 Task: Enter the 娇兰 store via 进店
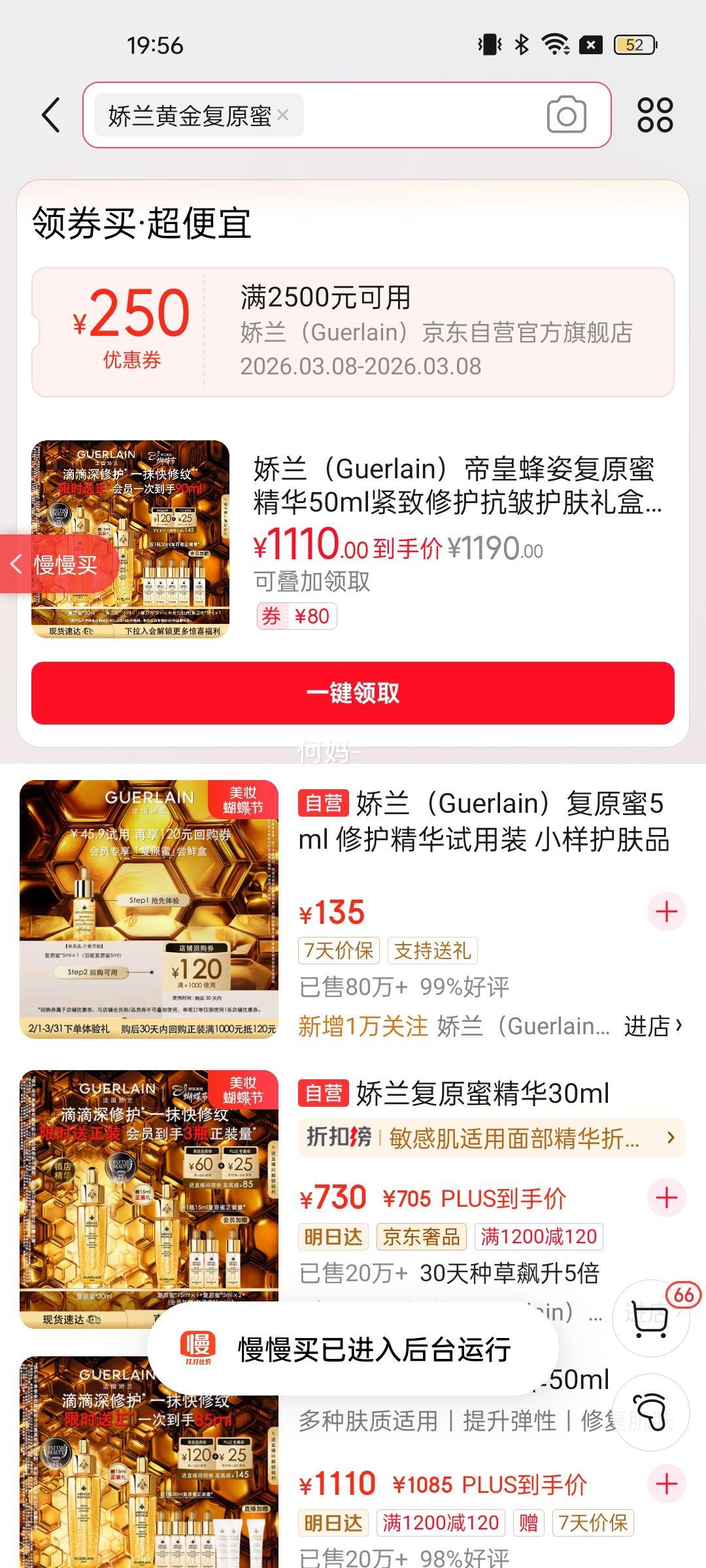652,1026
